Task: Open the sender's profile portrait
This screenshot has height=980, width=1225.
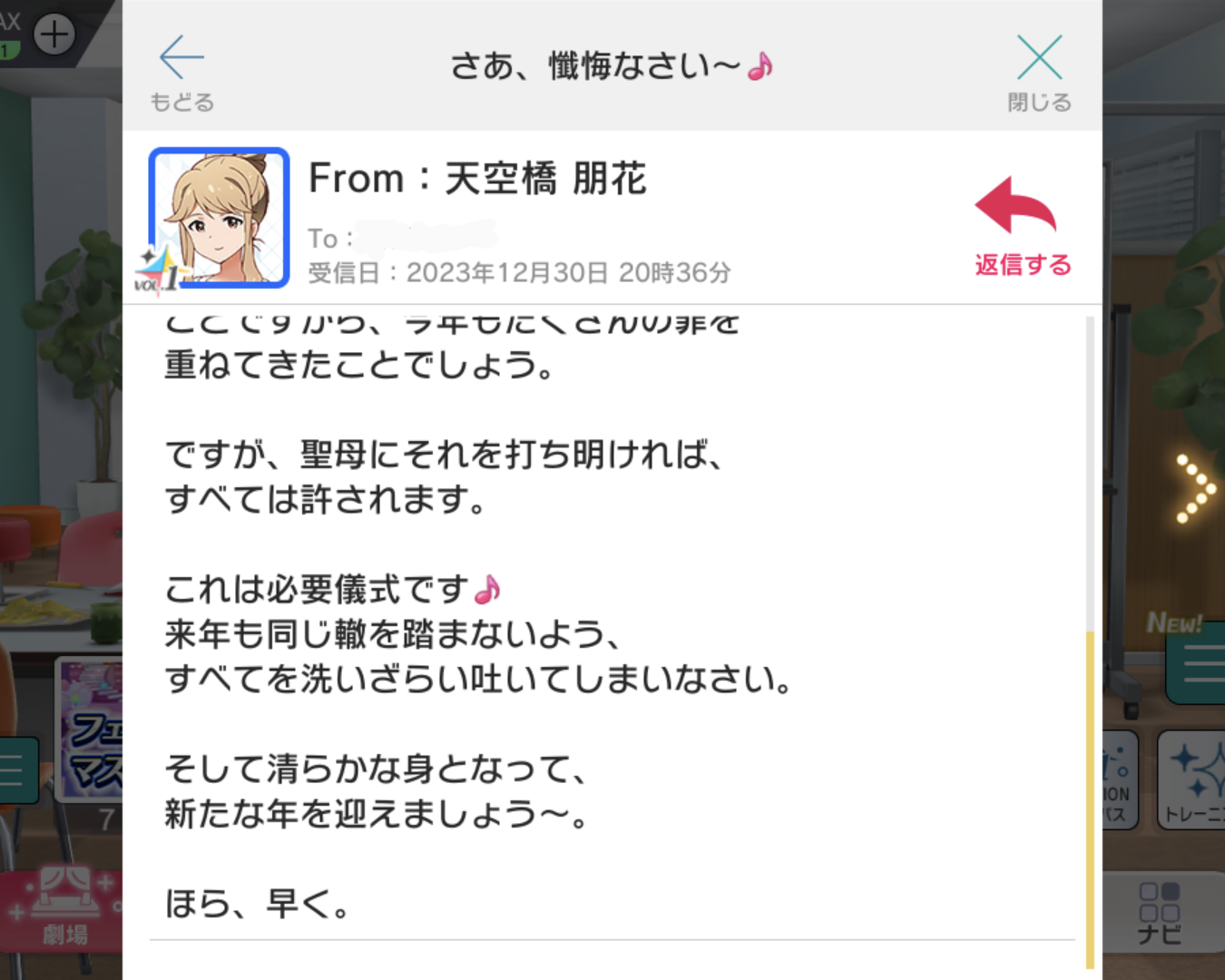Action: [219, 218]
